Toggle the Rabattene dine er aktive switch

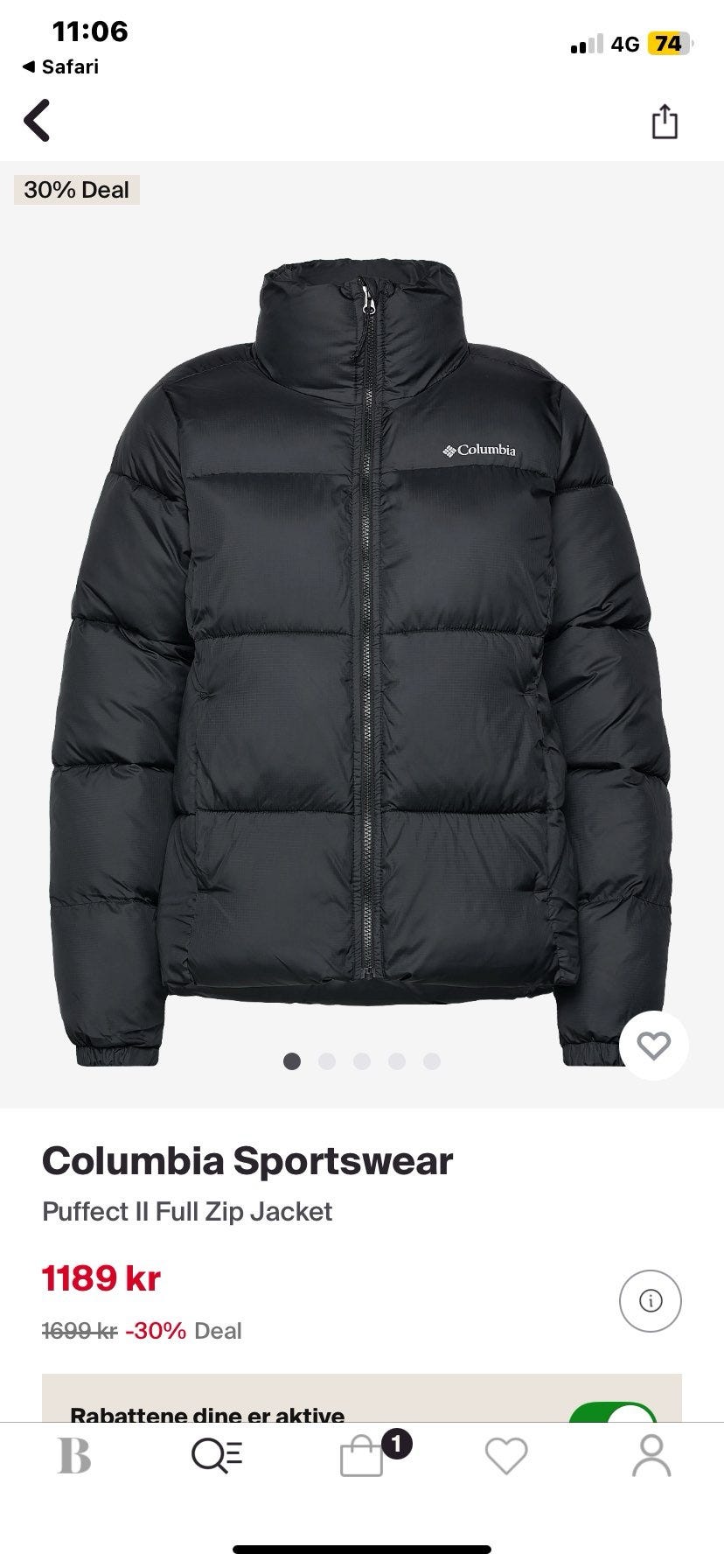click(x=612, y=1410)
